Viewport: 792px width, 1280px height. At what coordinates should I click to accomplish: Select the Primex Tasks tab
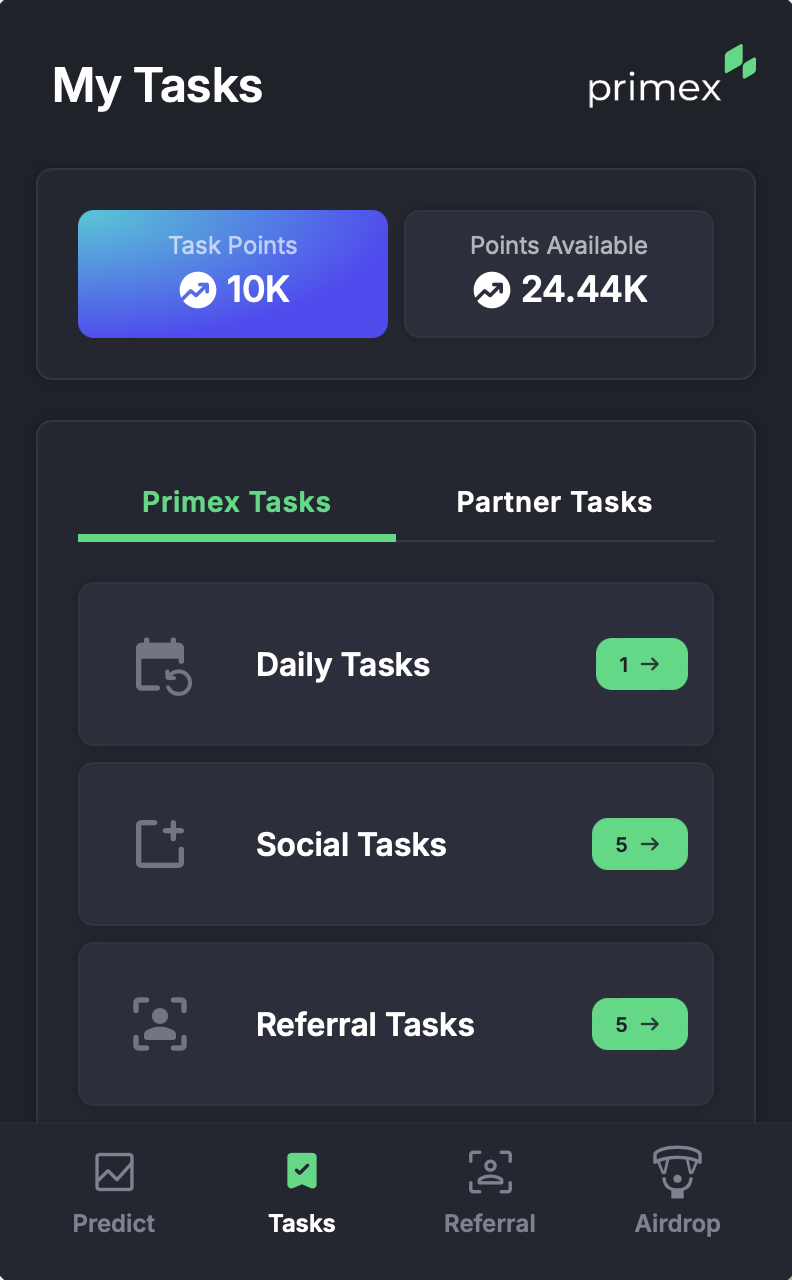pos(236,502)
